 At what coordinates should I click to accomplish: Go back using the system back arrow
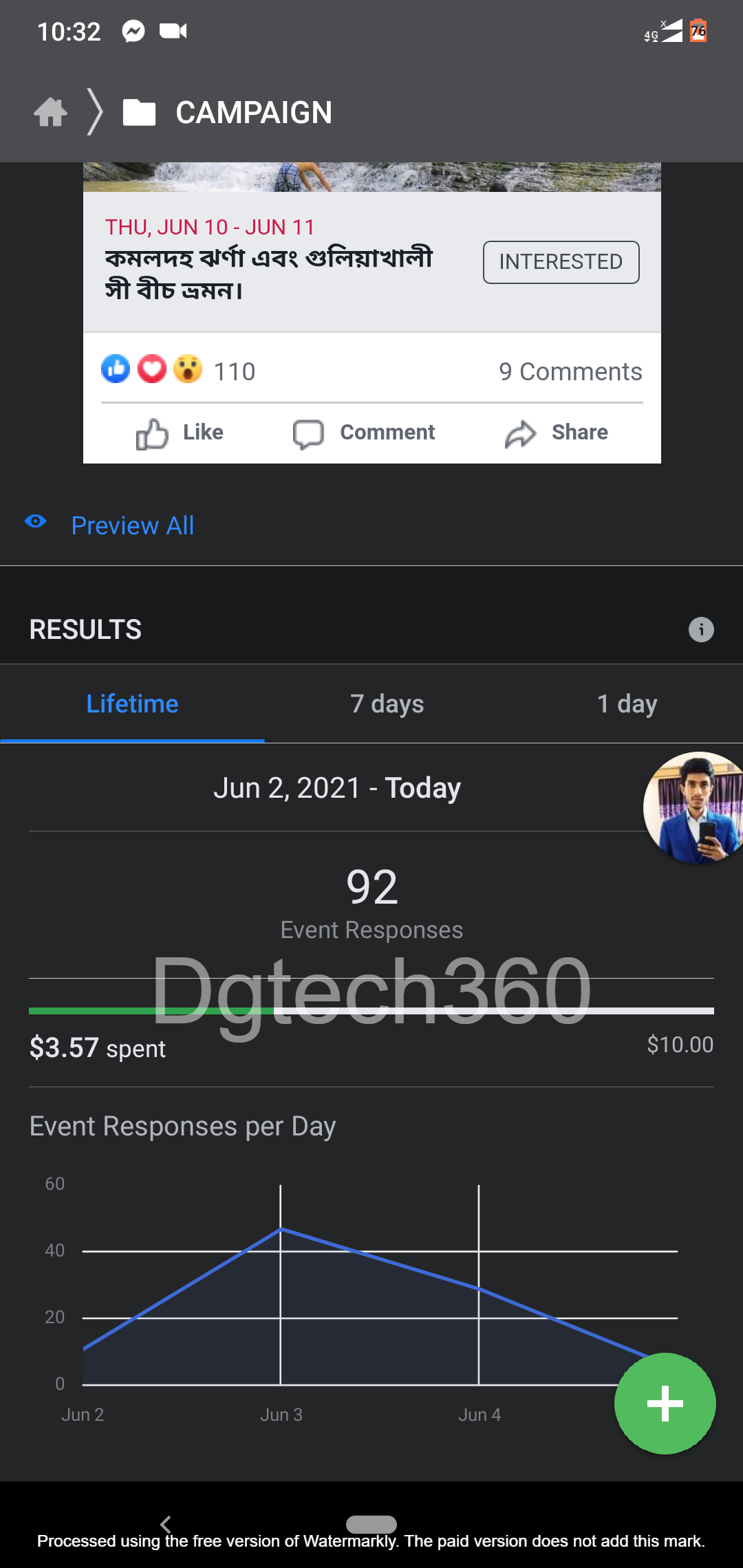tap(165, 1524)
